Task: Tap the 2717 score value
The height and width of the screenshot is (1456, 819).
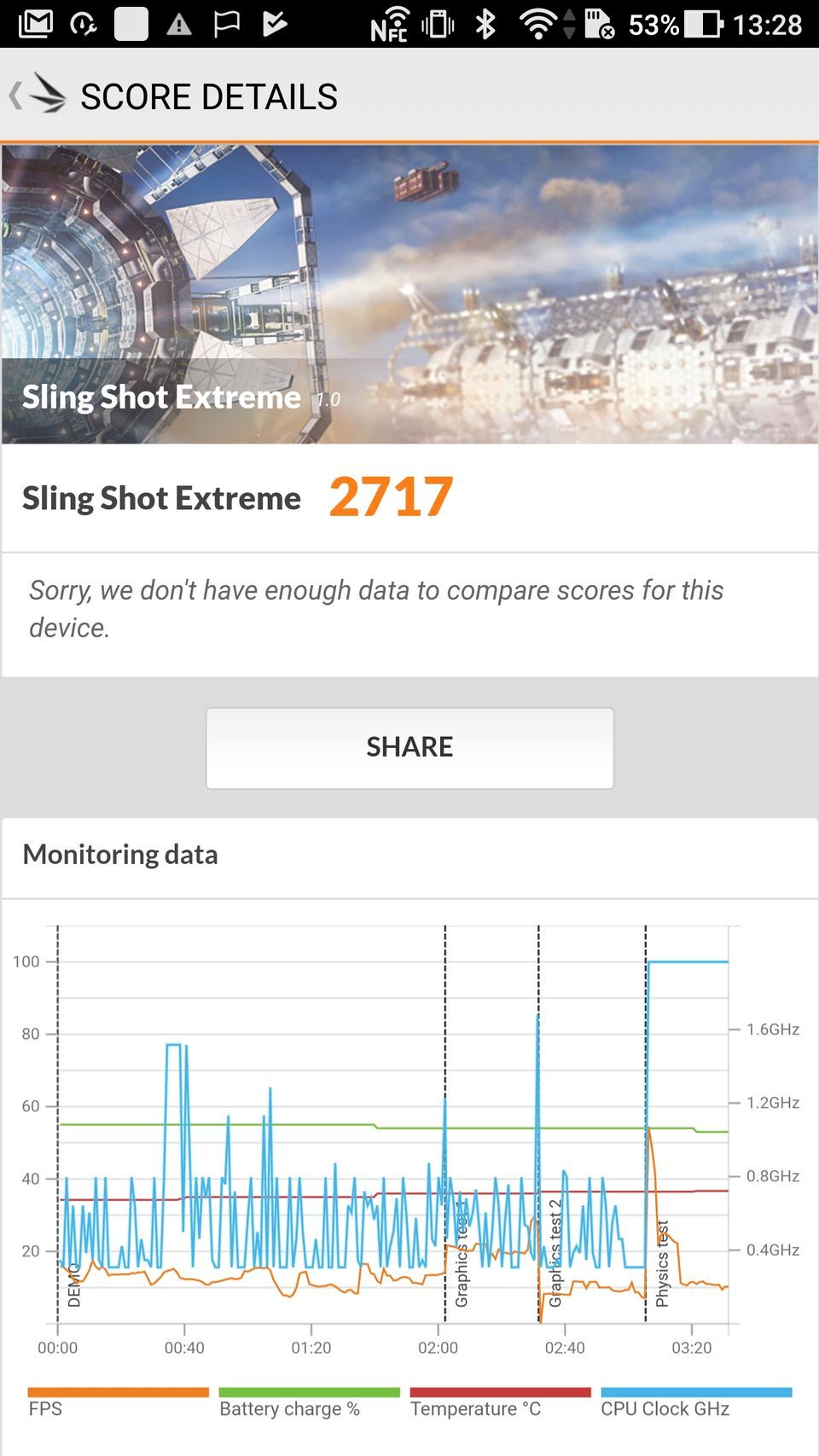Action: [x=391, y=496]
